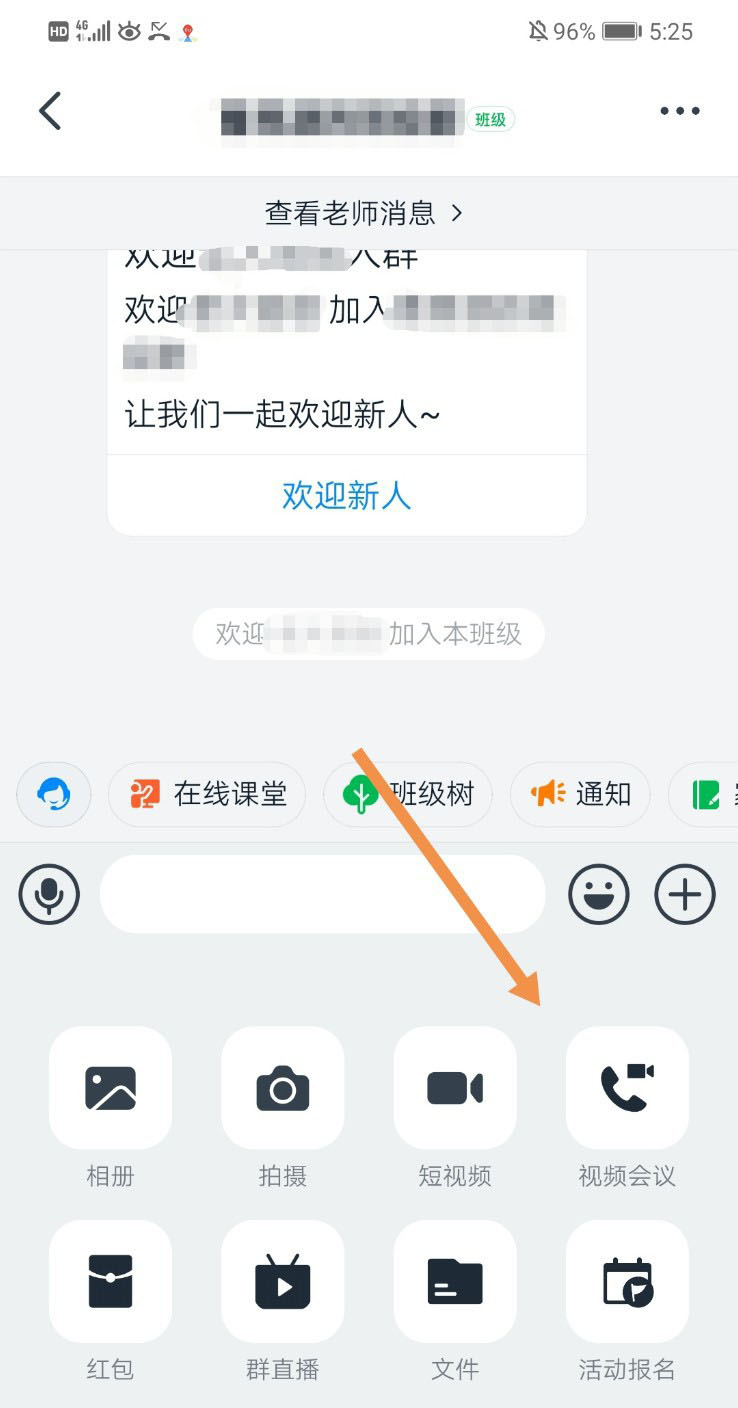
Task: Open the customer service assistant chip
Action: coord(54,794)
